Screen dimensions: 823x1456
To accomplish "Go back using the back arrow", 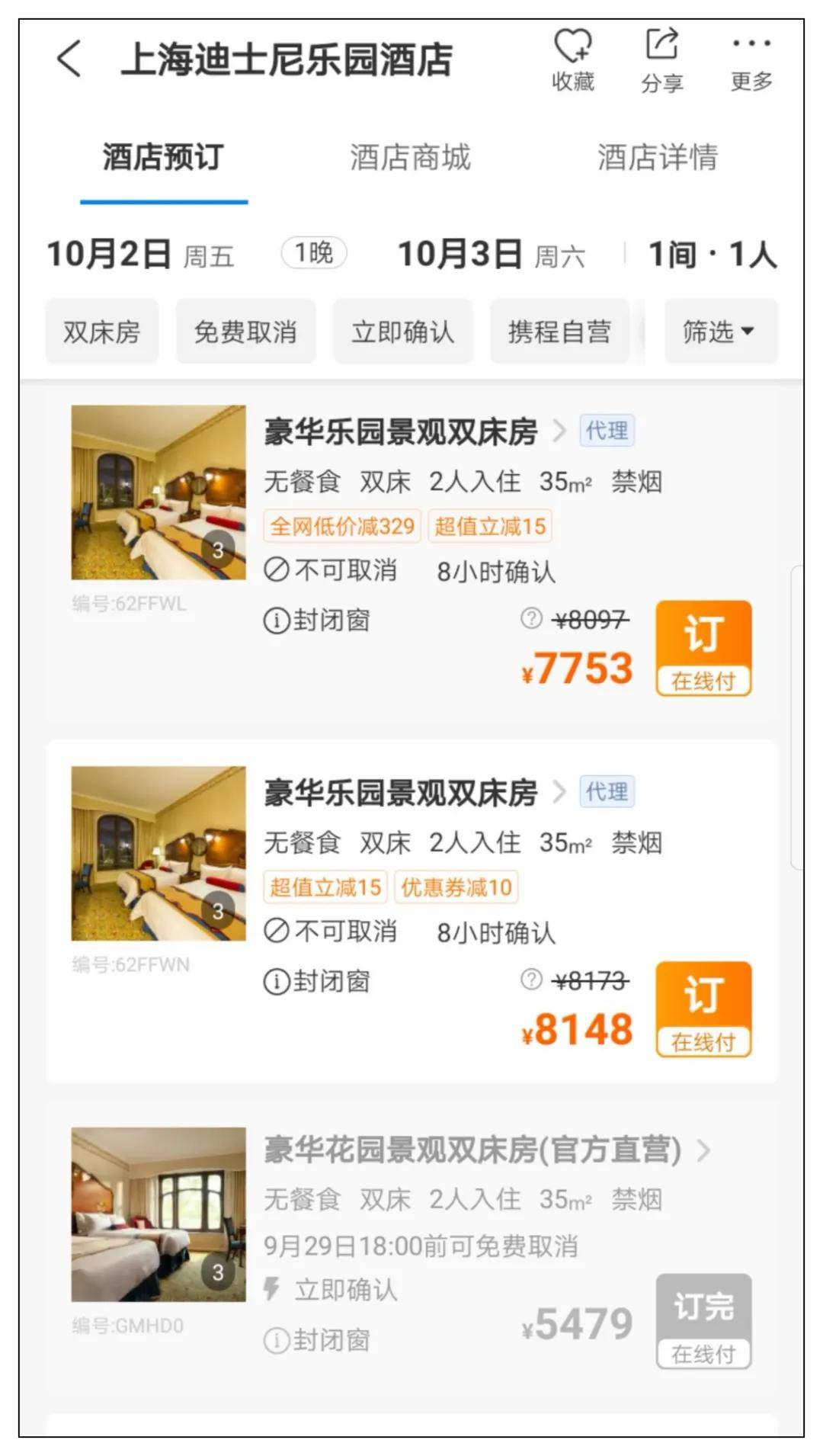I will click(69, 59).
